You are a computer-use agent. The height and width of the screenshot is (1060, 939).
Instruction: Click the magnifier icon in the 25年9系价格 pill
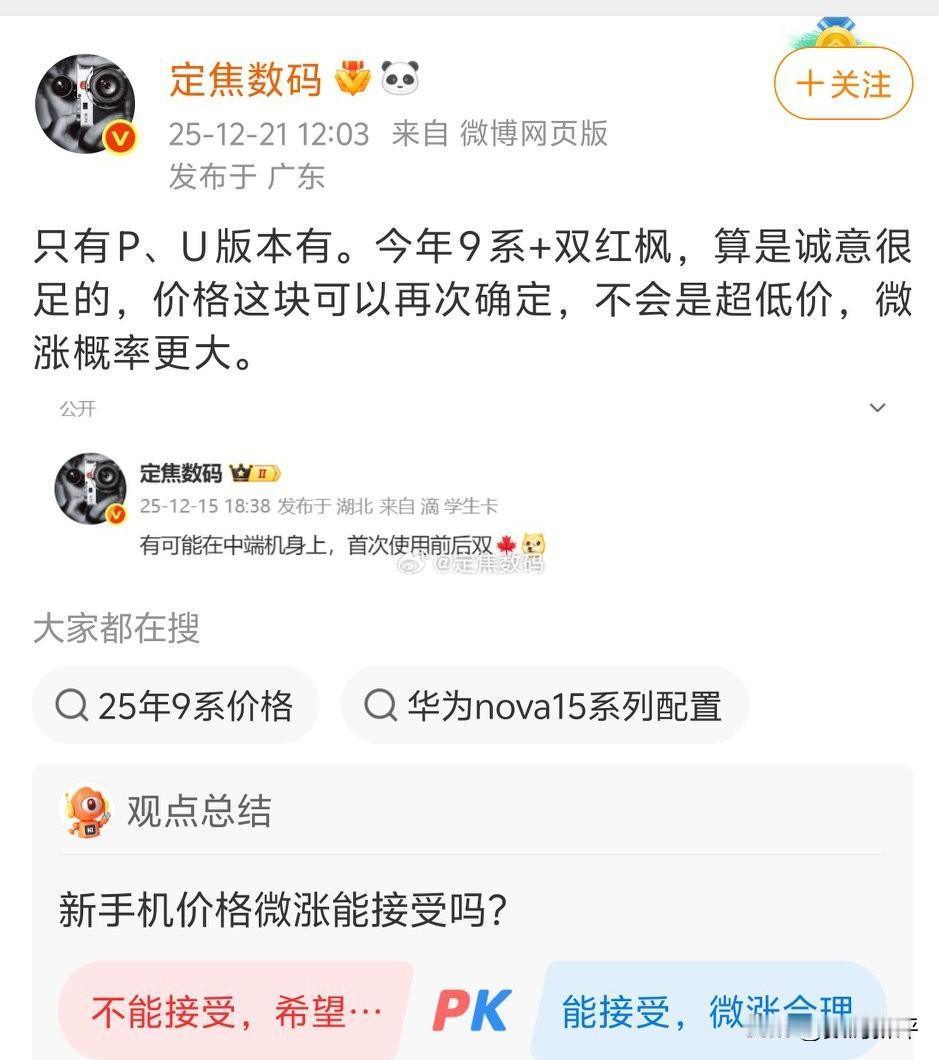pos(72,706)
